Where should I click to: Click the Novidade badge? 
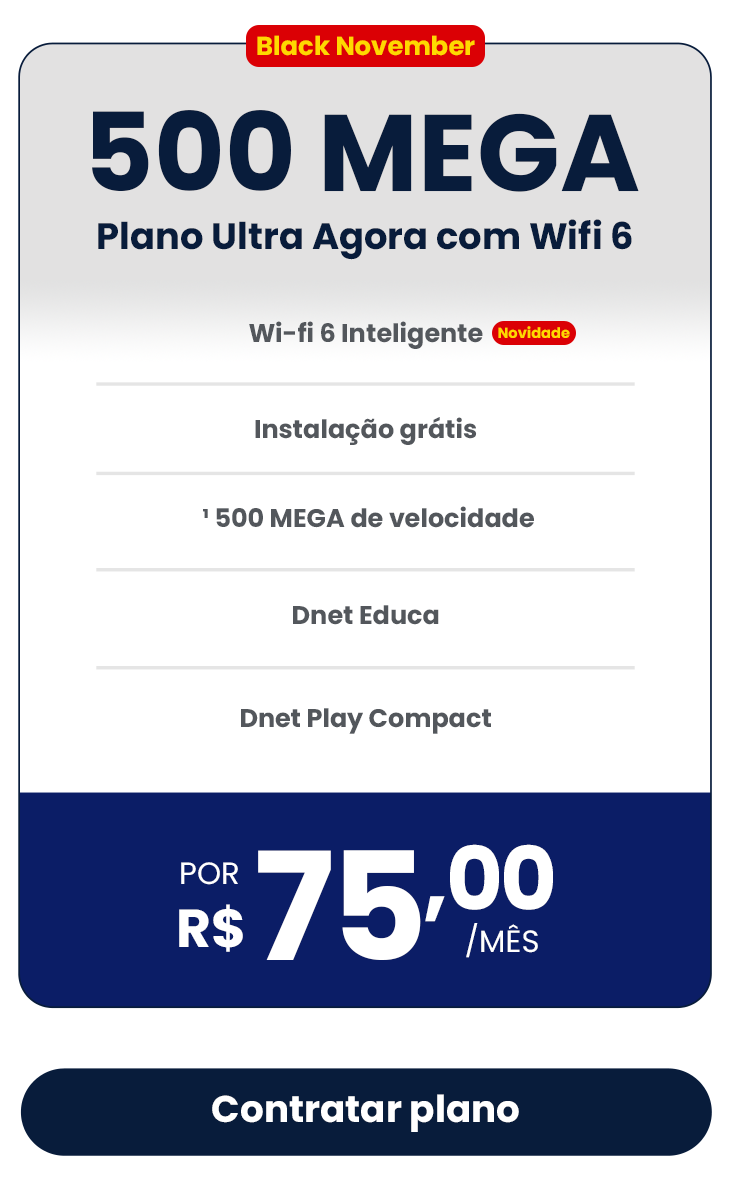(534, 333)
